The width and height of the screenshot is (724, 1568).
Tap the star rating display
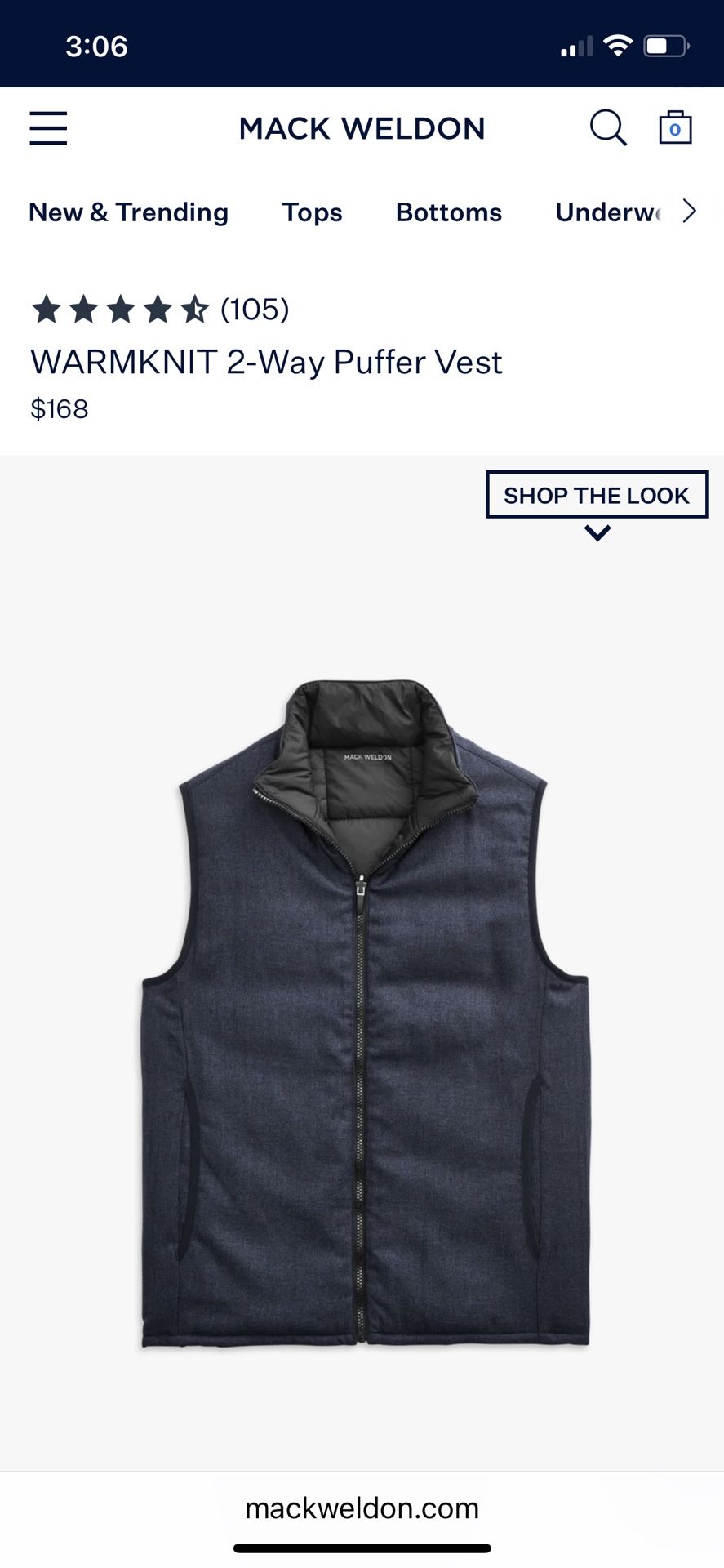[121, 310]
